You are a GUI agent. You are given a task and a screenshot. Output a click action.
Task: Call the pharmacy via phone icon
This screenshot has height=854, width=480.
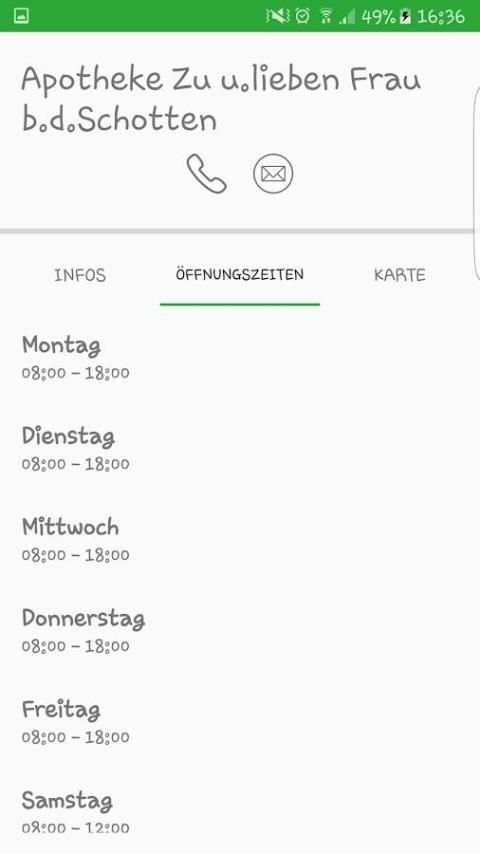206,174
